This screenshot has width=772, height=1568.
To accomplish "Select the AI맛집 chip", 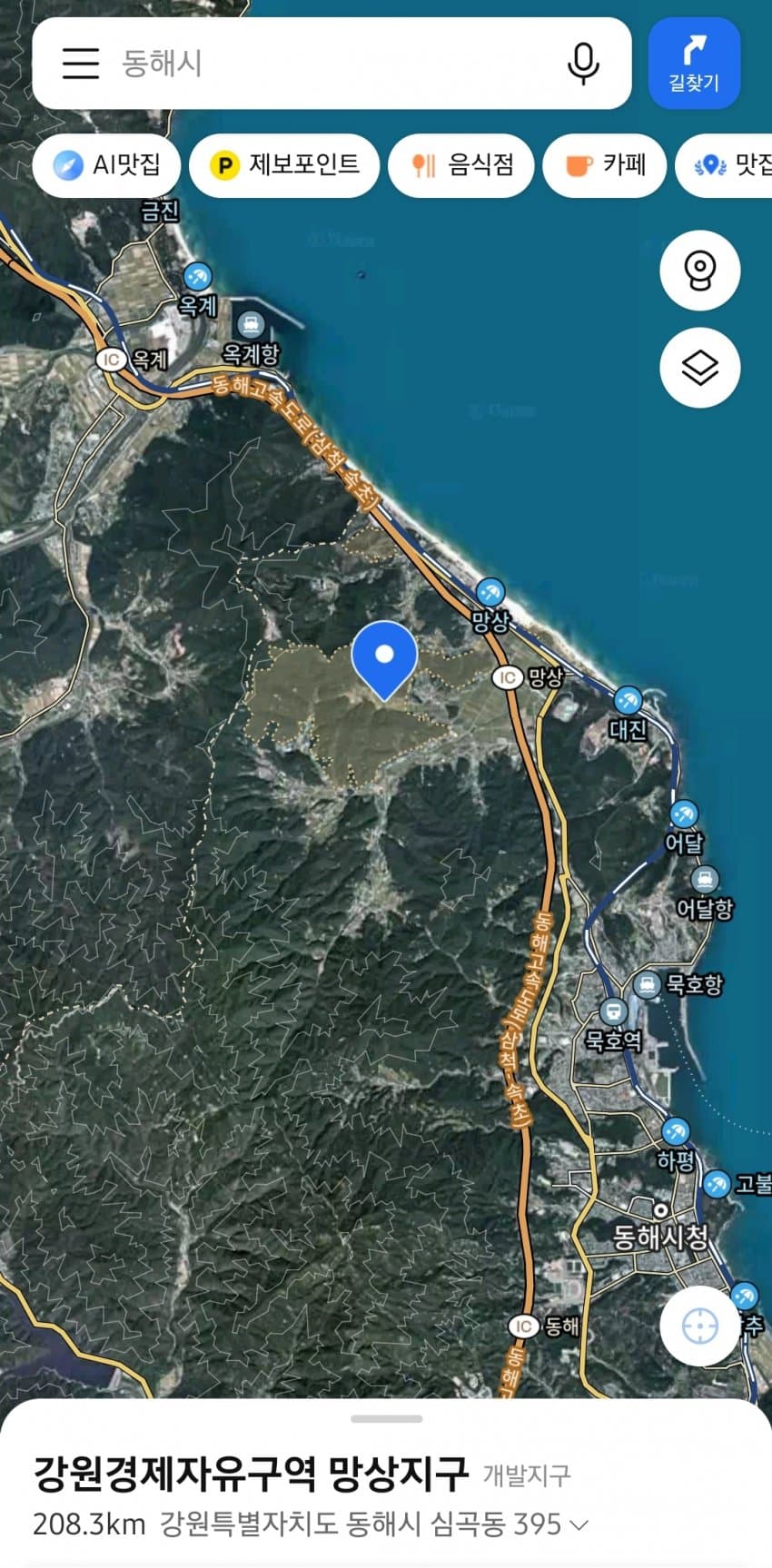I will (x=107, y=164).
